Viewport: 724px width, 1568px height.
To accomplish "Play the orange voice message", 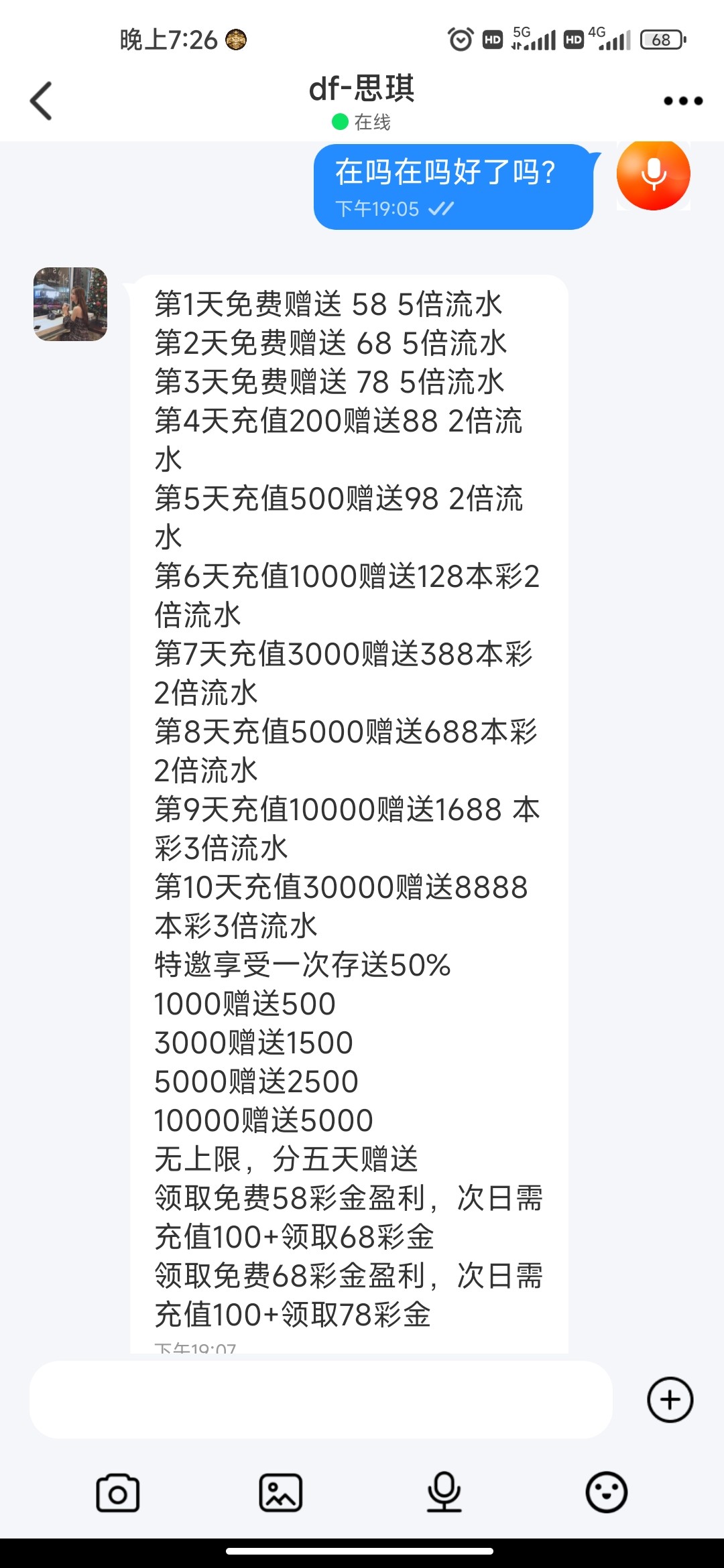I will (652, 173).
